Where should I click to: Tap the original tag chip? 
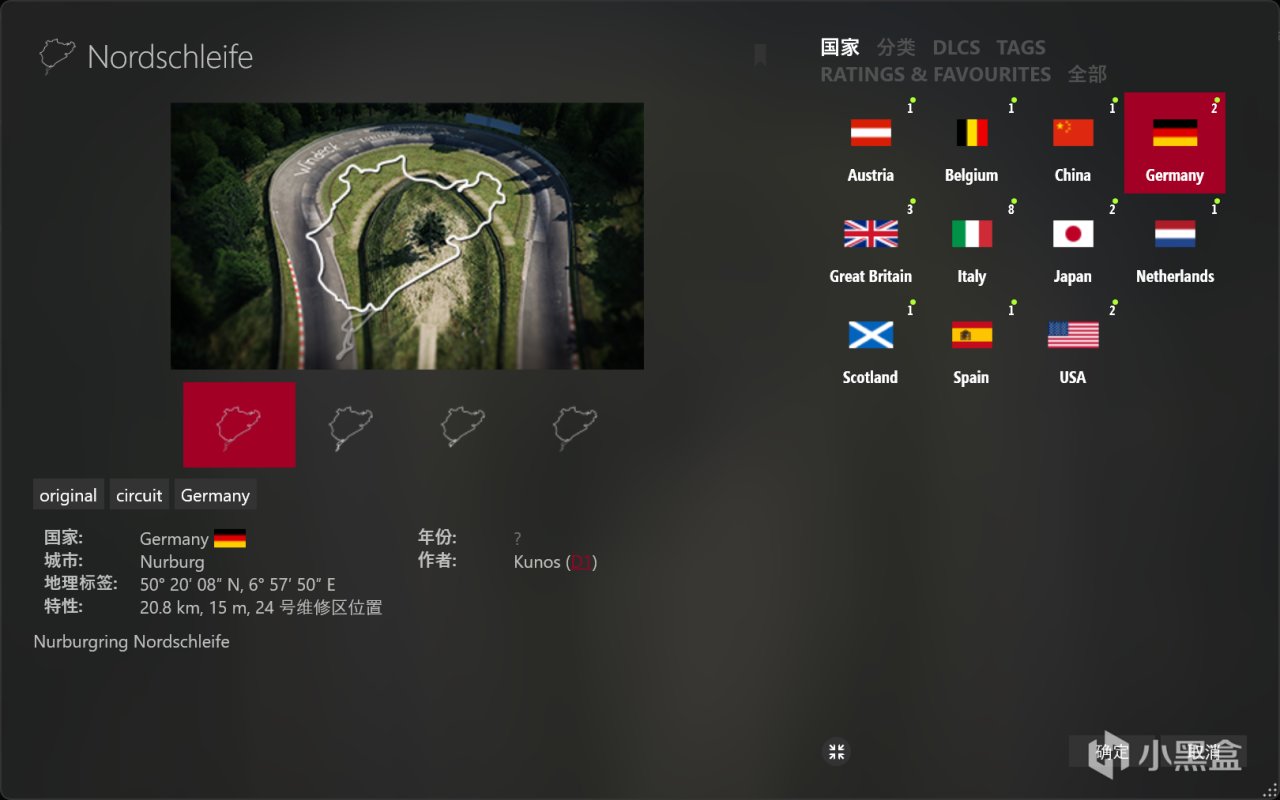68,495
